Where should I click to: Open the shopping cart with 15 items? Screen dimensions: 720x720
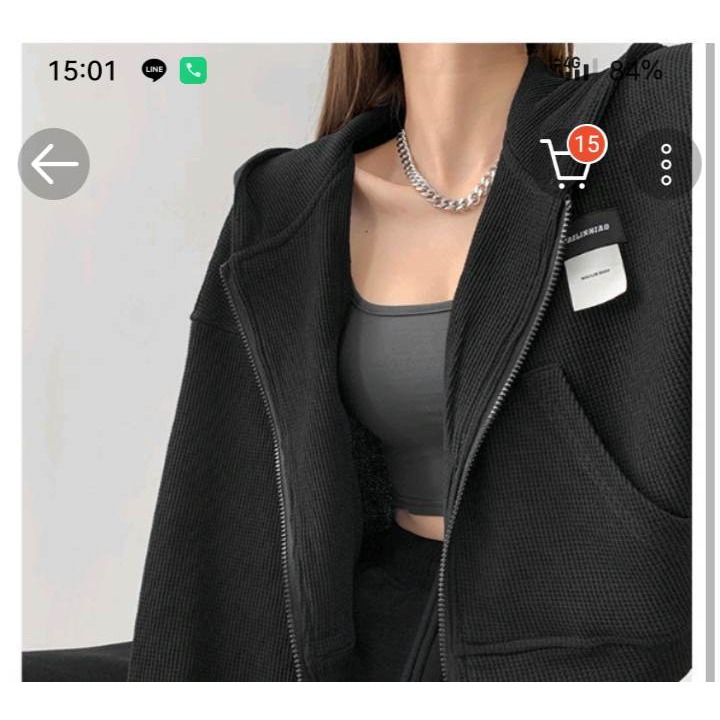[x=569, y=163]
